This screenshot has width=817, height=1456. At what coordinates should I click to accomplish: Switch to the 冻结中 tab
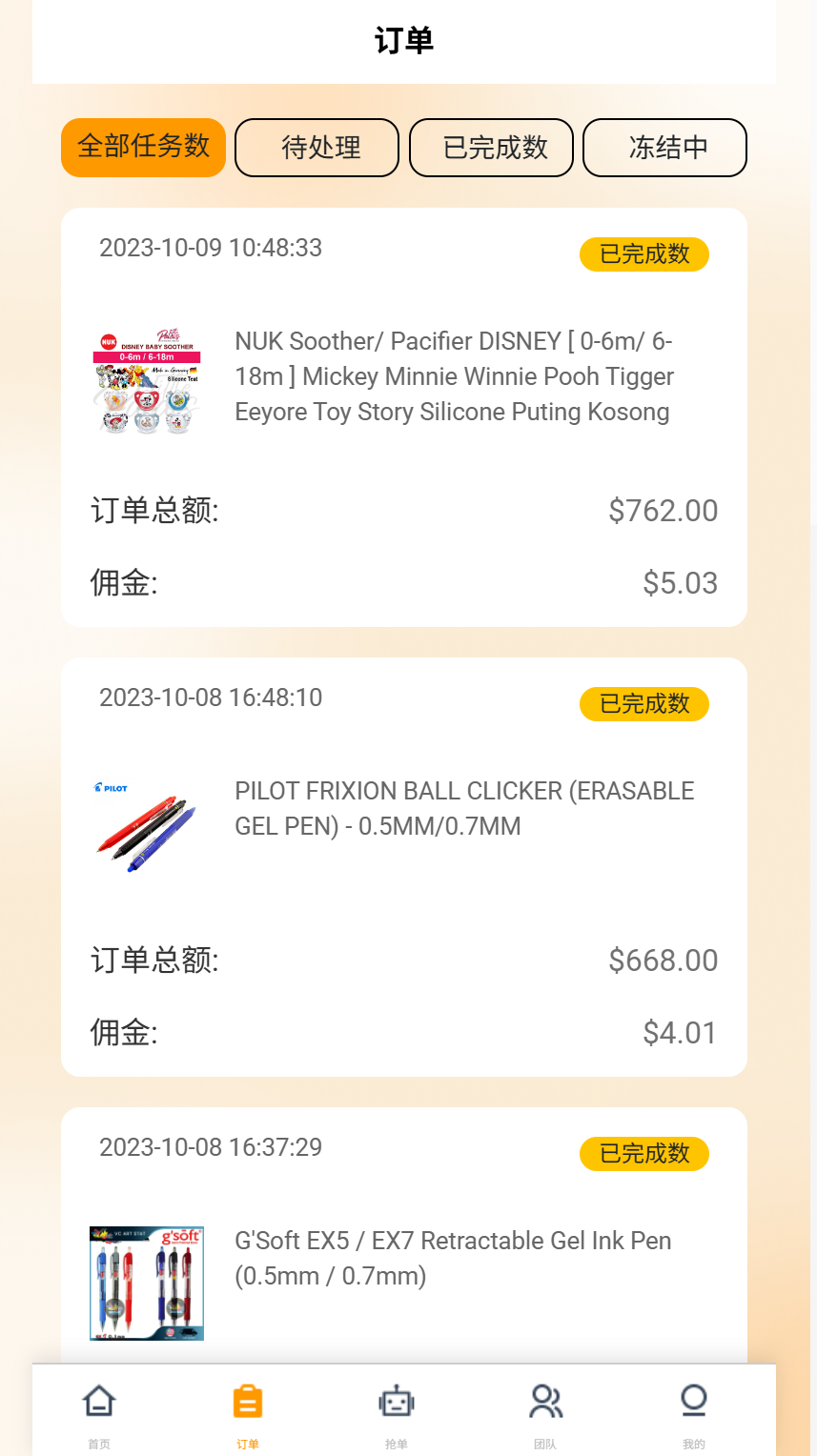pos(664,148)
